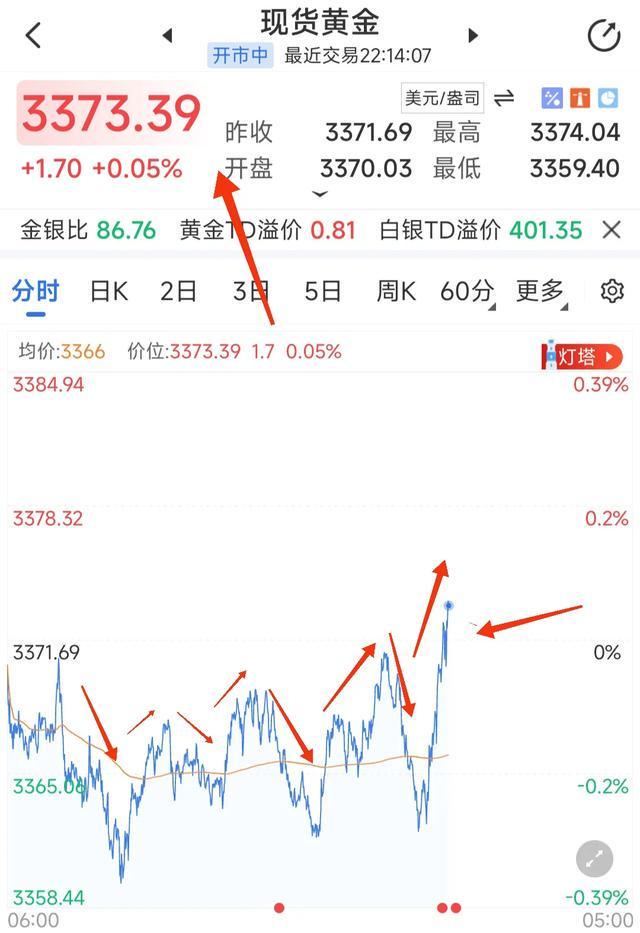
Task: Open chart settings gear
Action: click(612, 291)
